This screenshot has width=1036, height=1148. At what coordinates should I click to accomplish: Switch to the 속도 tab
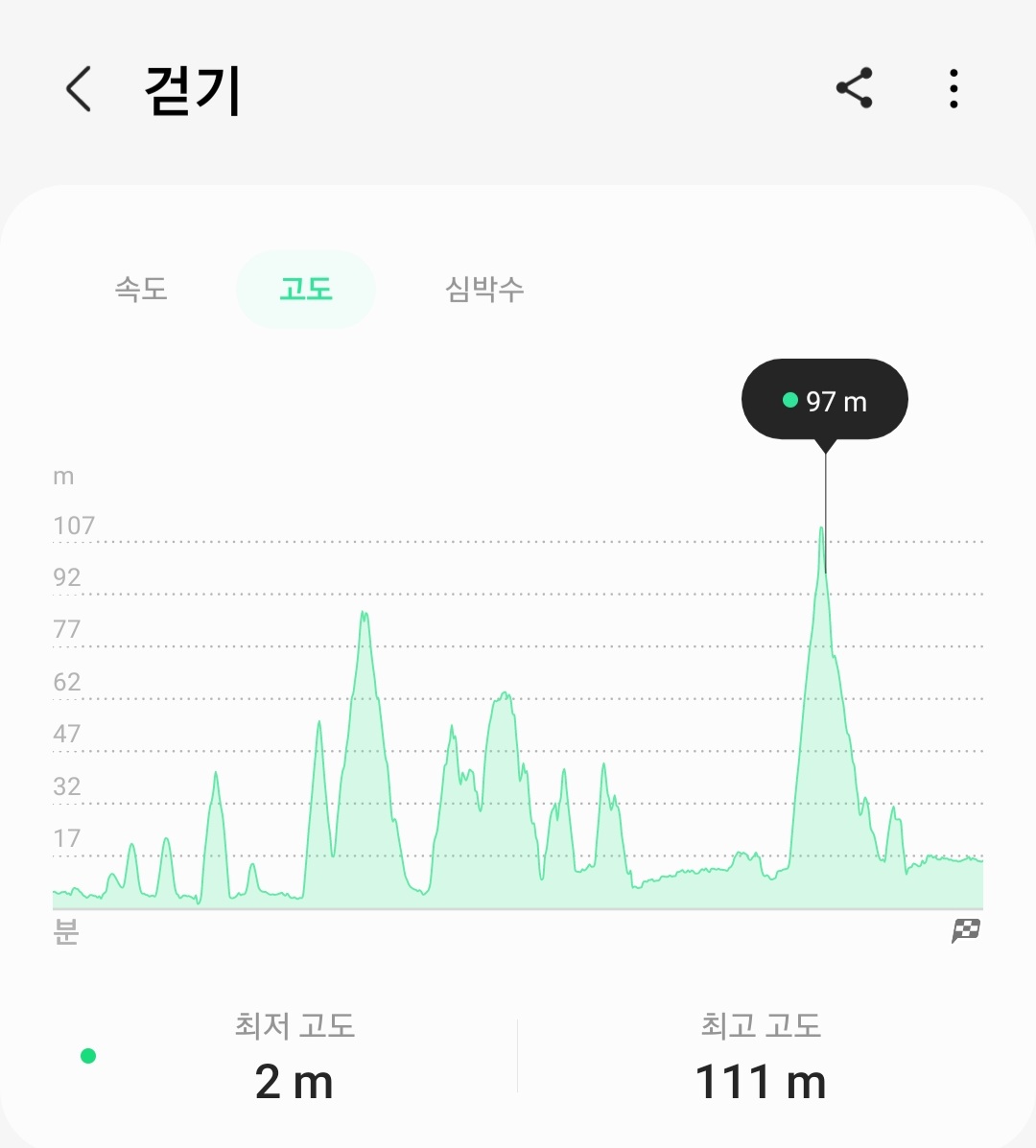pos(141,290)
